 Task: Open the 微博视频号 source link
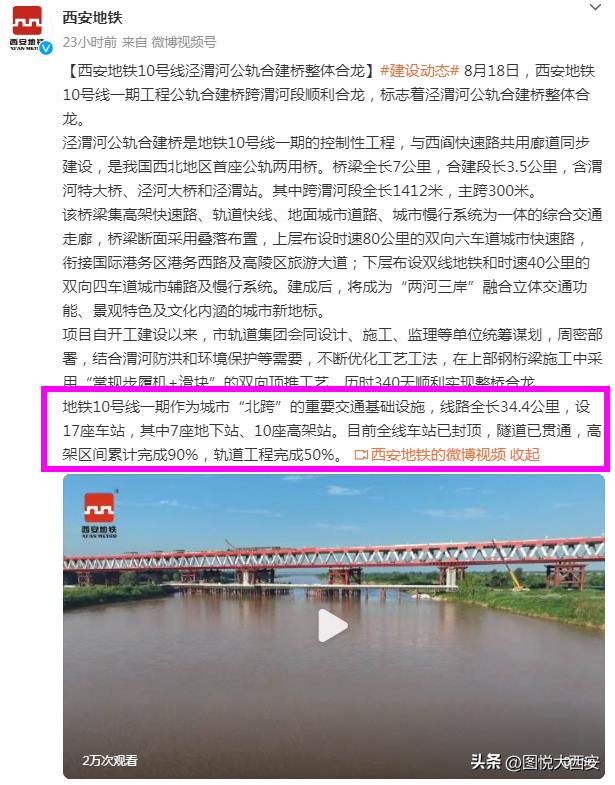(x=183, y=42)
